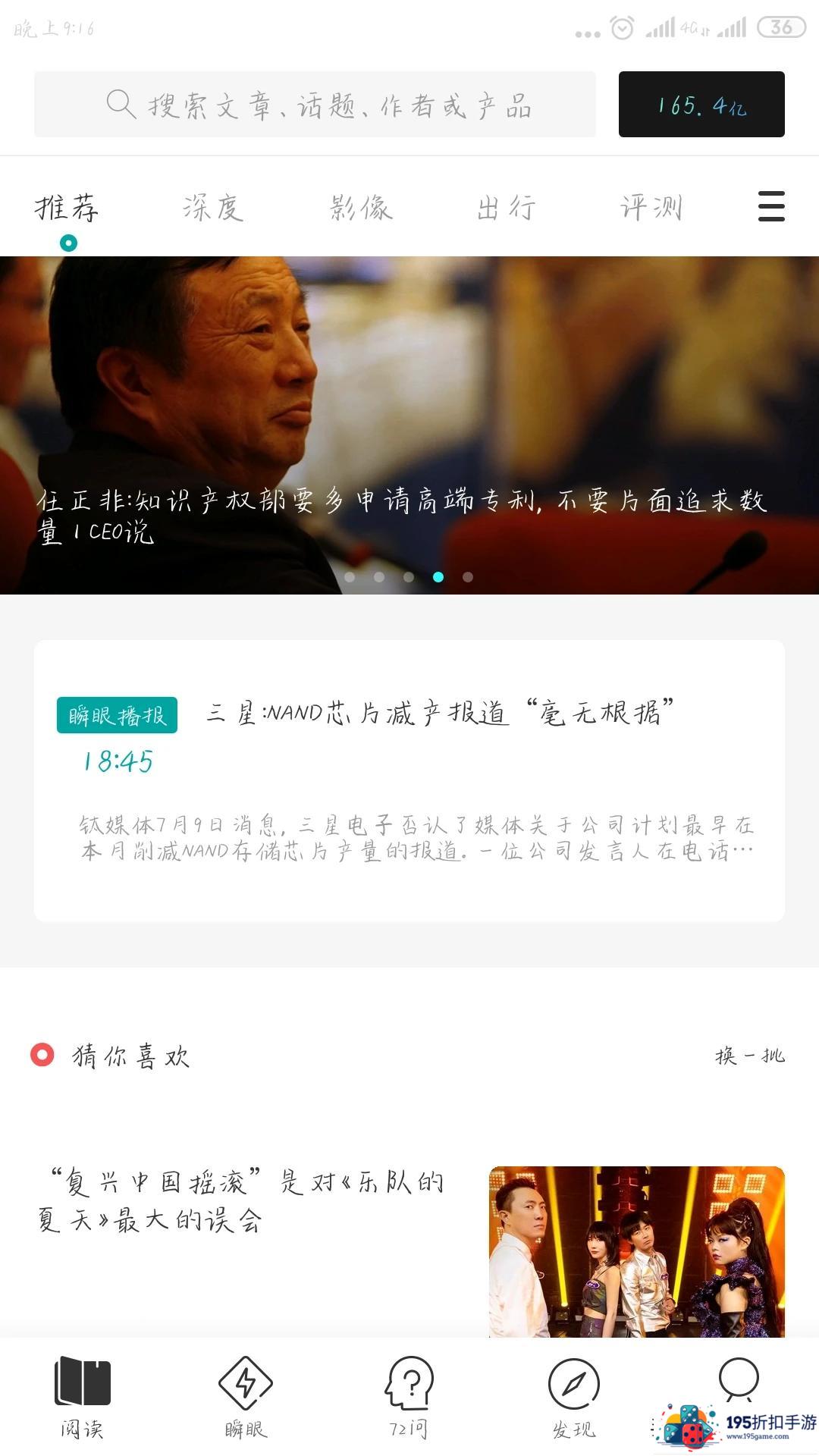Image resolution: width=819 pixels, height=1456 pixels.
Task: Switch to the 影像 tab
Action: pos(361,208)
